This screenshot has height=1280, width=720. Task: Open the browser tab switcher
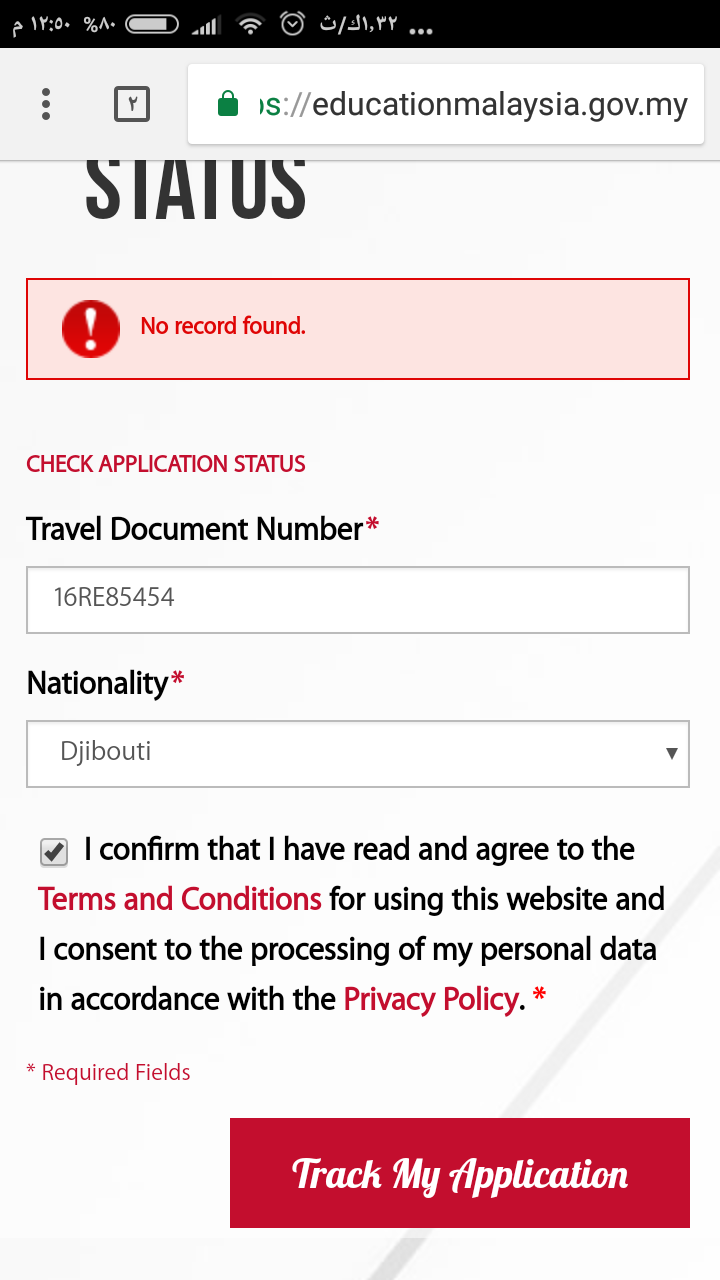tap(132, 104)
